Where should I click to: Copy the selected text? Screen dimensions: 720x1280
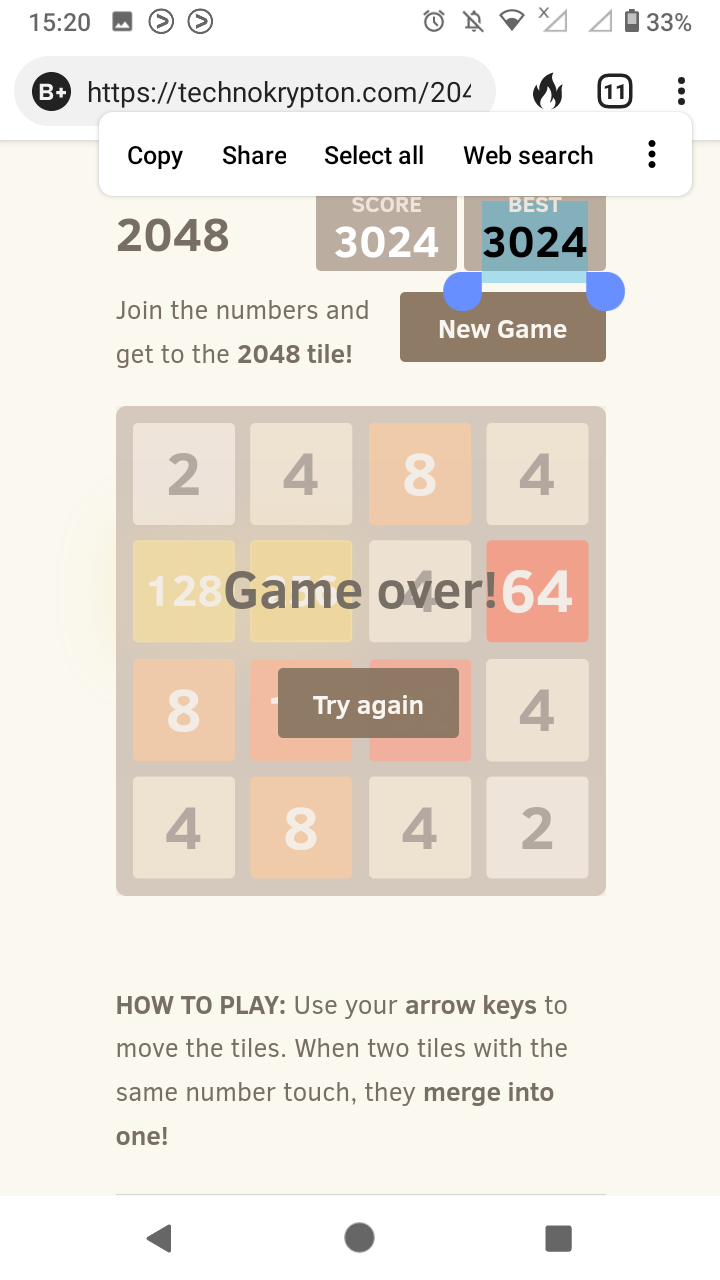155,155
